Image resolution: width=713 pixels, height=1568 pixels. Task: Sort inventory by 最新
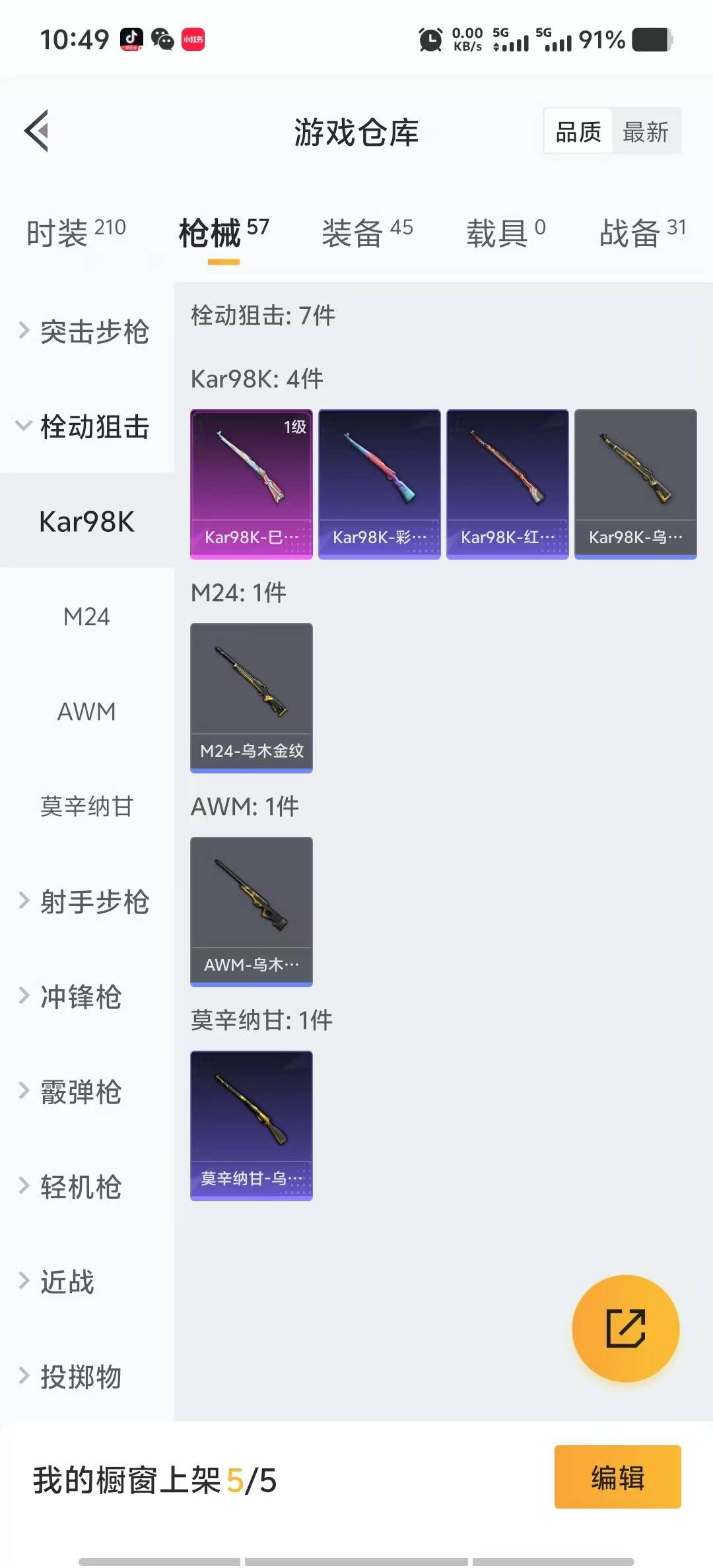click(645, 132)
